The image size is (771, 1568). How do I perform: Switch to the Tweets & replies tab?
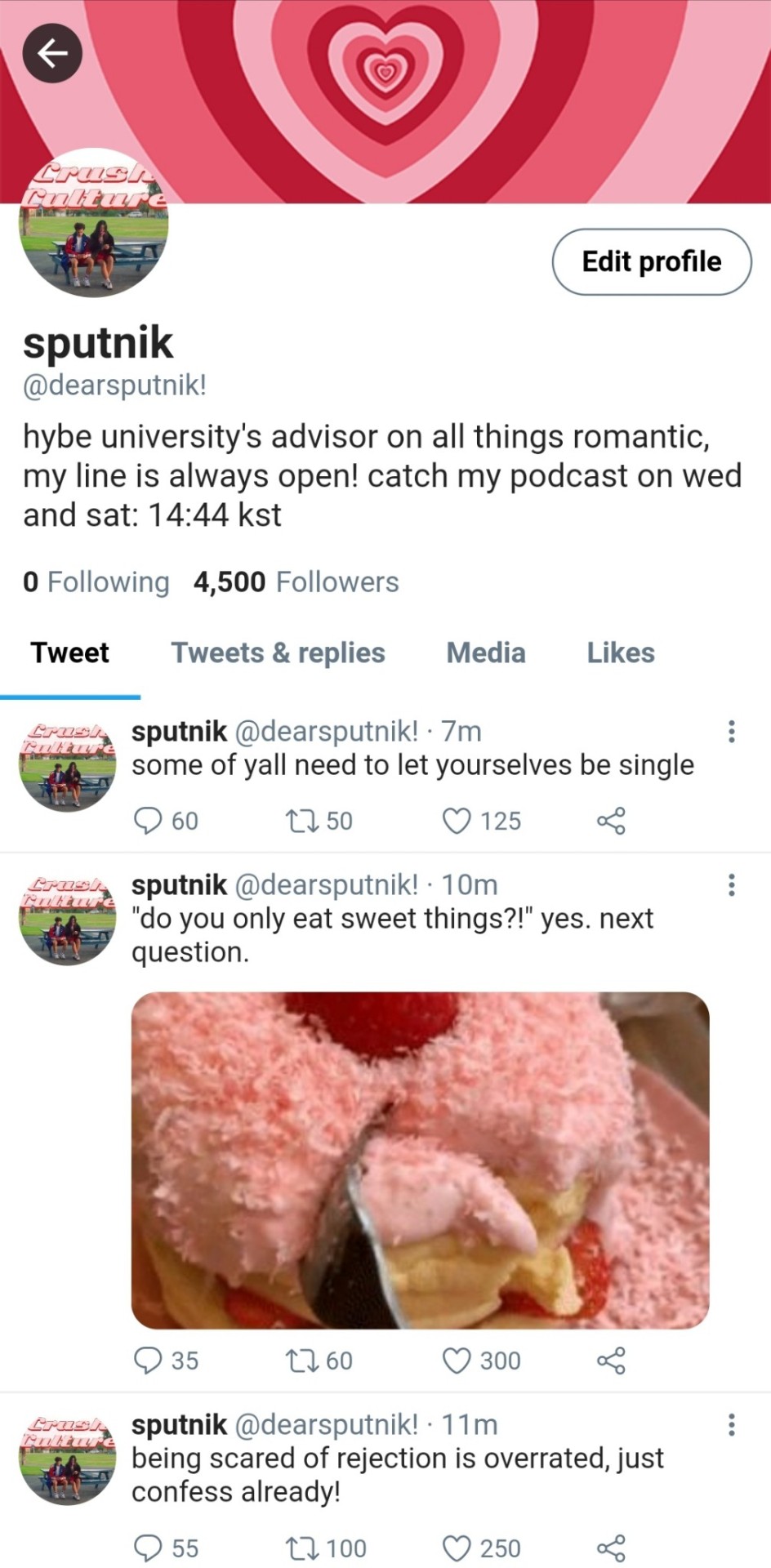pyautogui.click(x=278, y=653)
